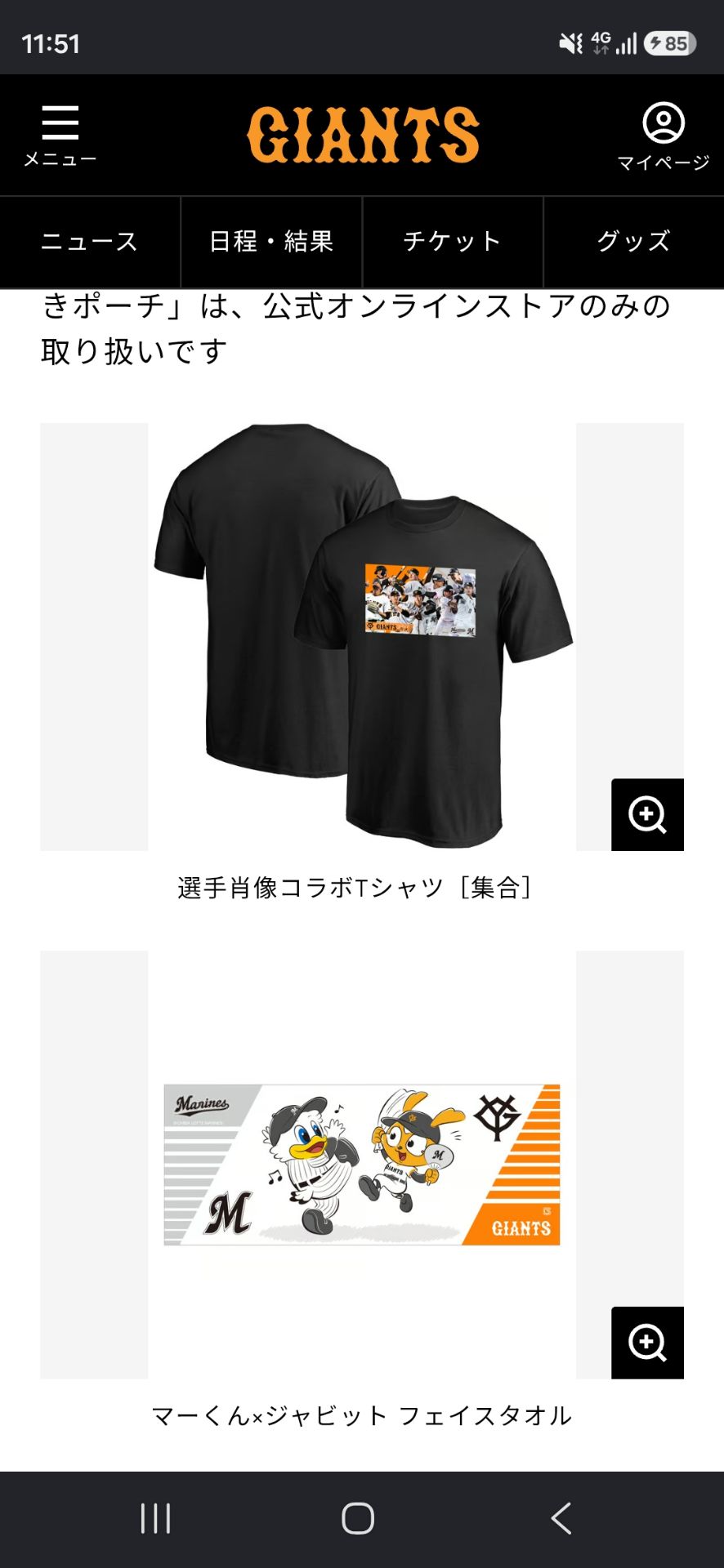Switch to the ニュース tab
724x1568 pixels.
click(90, 242)
